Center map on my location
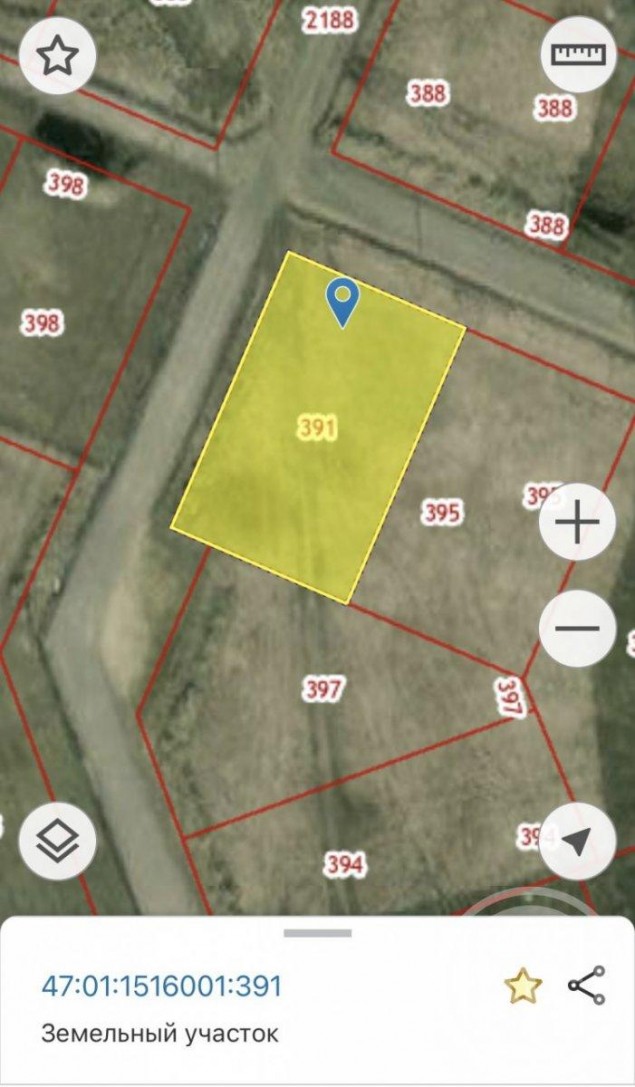Viewport: 635px width, 1087px height. 577,841
